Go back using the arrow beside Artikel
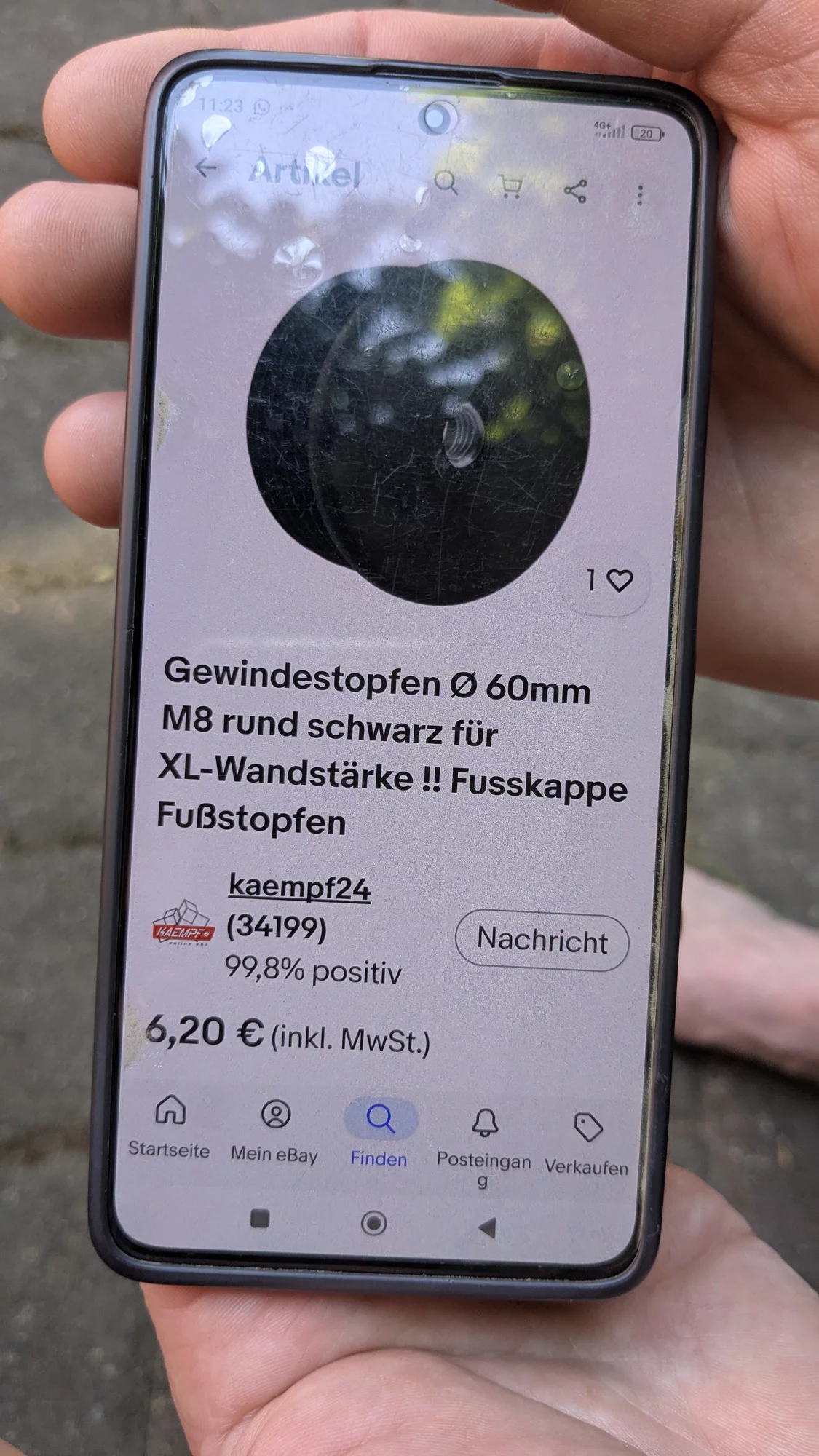819x1456 pixels. point(206,168)
